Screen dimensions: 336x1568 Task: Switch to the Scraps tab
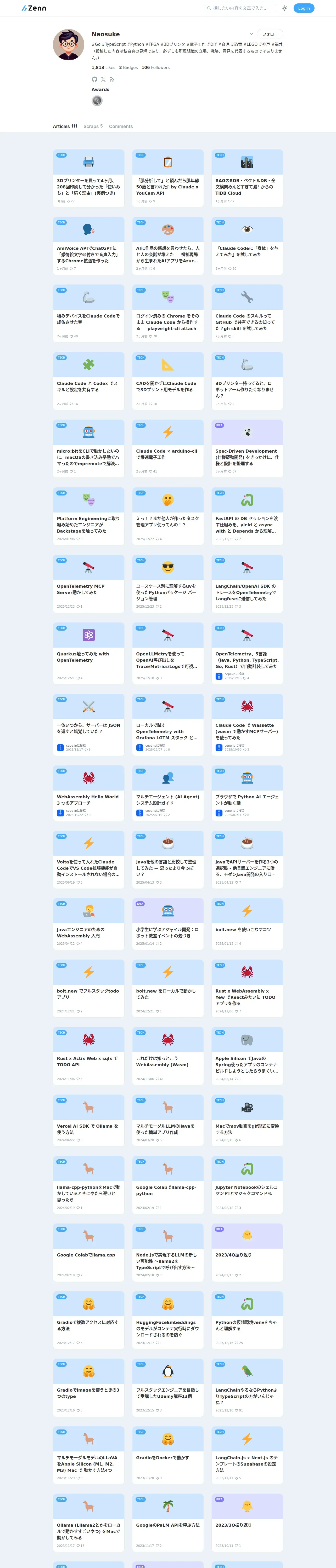click(93, 126)
